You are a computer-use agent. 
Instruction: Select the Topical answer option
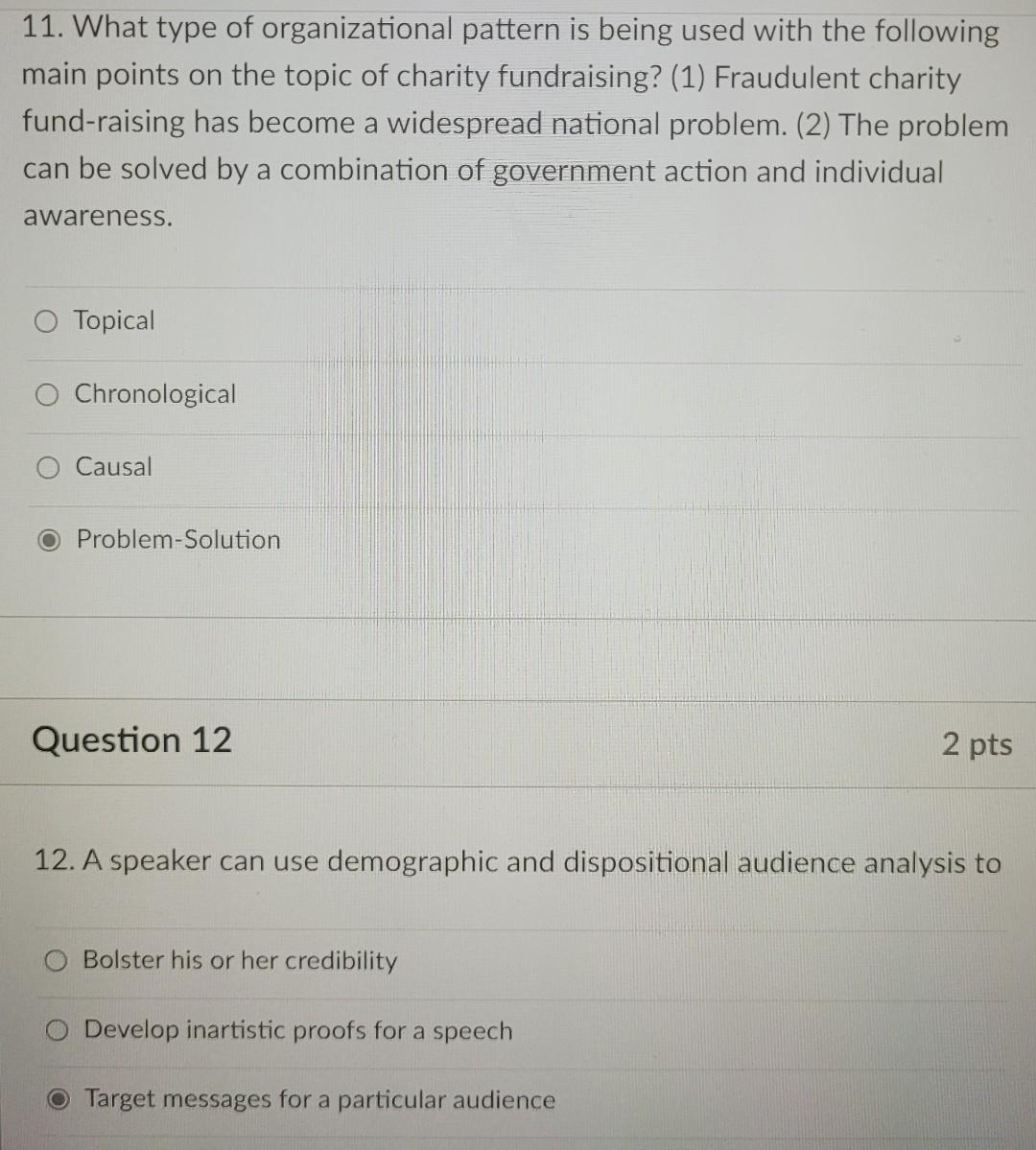(x=47, y=322)
